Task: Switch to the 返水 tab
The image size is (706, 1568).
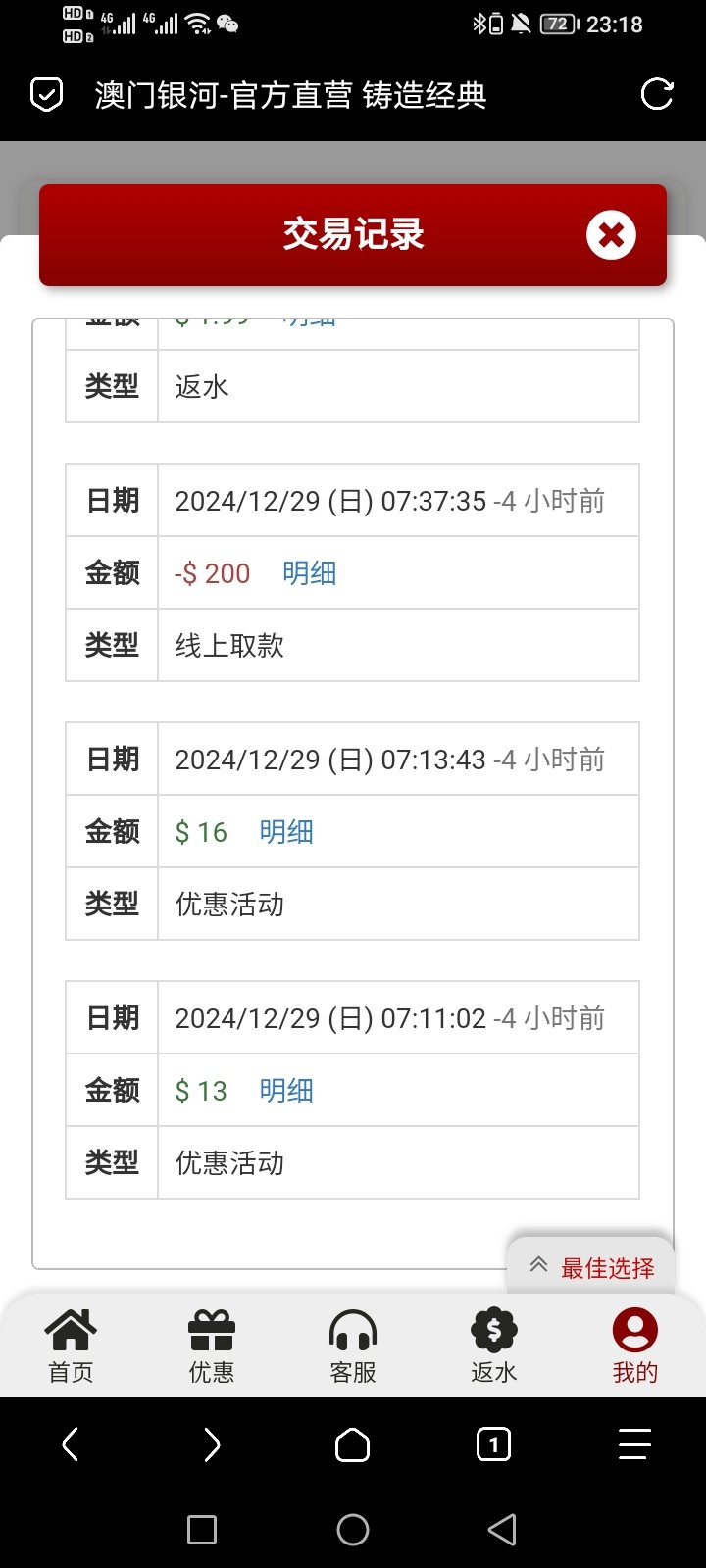Action: (494, 1347)
